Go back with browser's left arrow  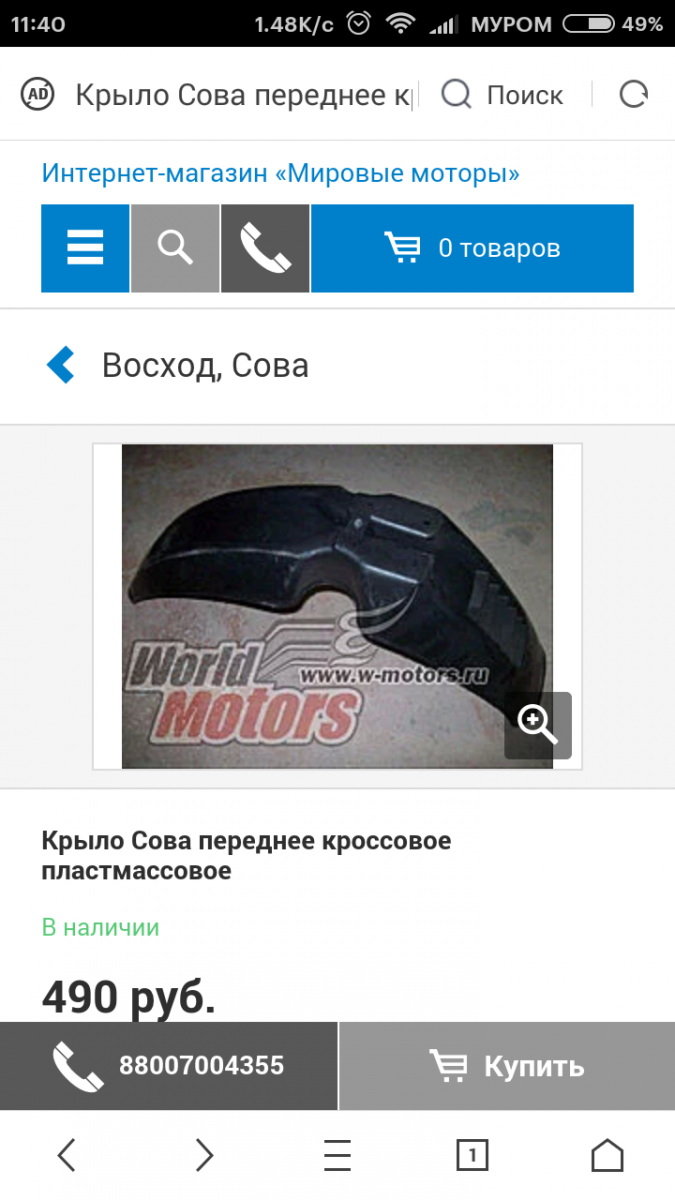[67, 1155]
